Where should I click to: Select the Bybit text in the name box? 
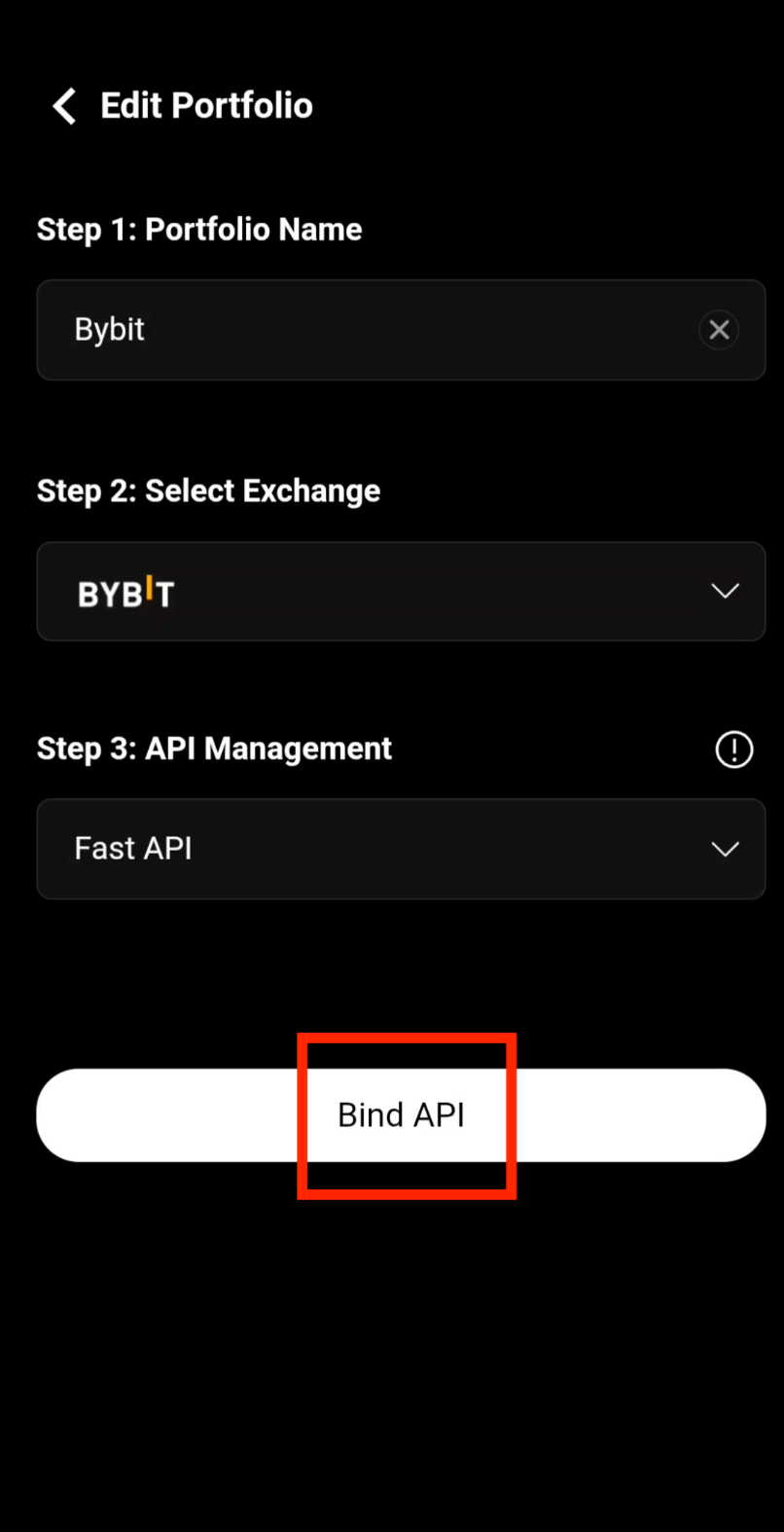[109, 330]
